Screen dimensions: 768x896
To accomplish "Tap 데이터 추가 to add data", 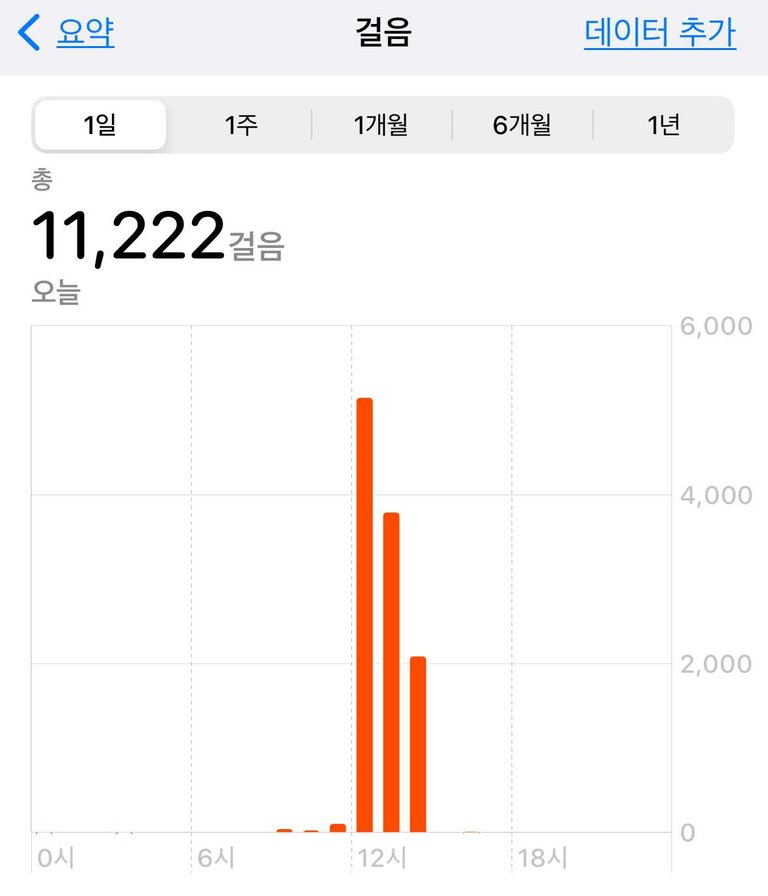I will point(660,33).
